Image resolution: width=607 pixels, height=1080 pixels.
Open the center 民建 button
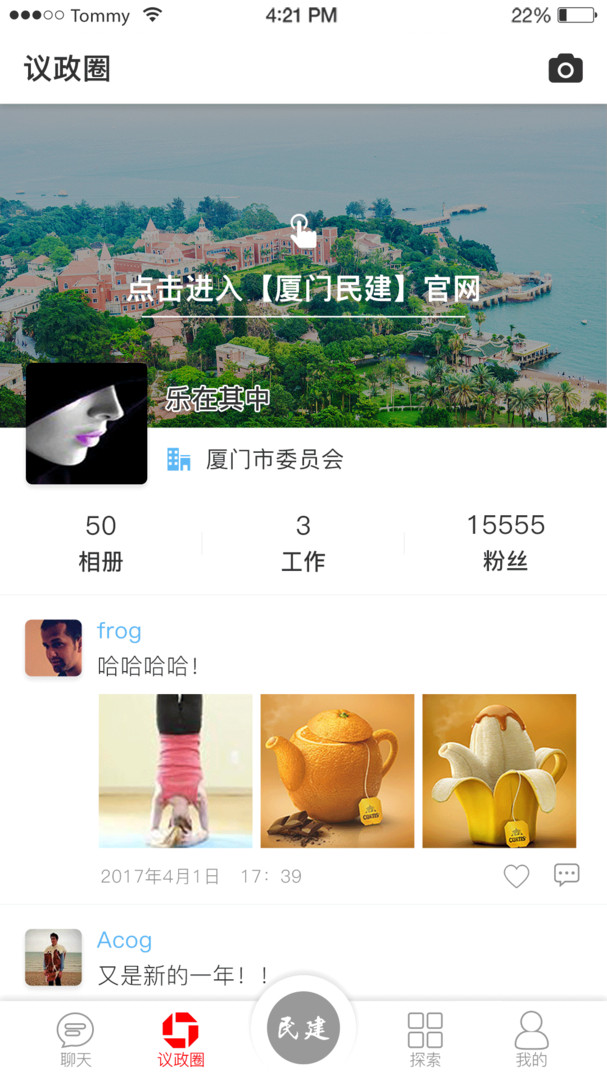(303, 1028)
